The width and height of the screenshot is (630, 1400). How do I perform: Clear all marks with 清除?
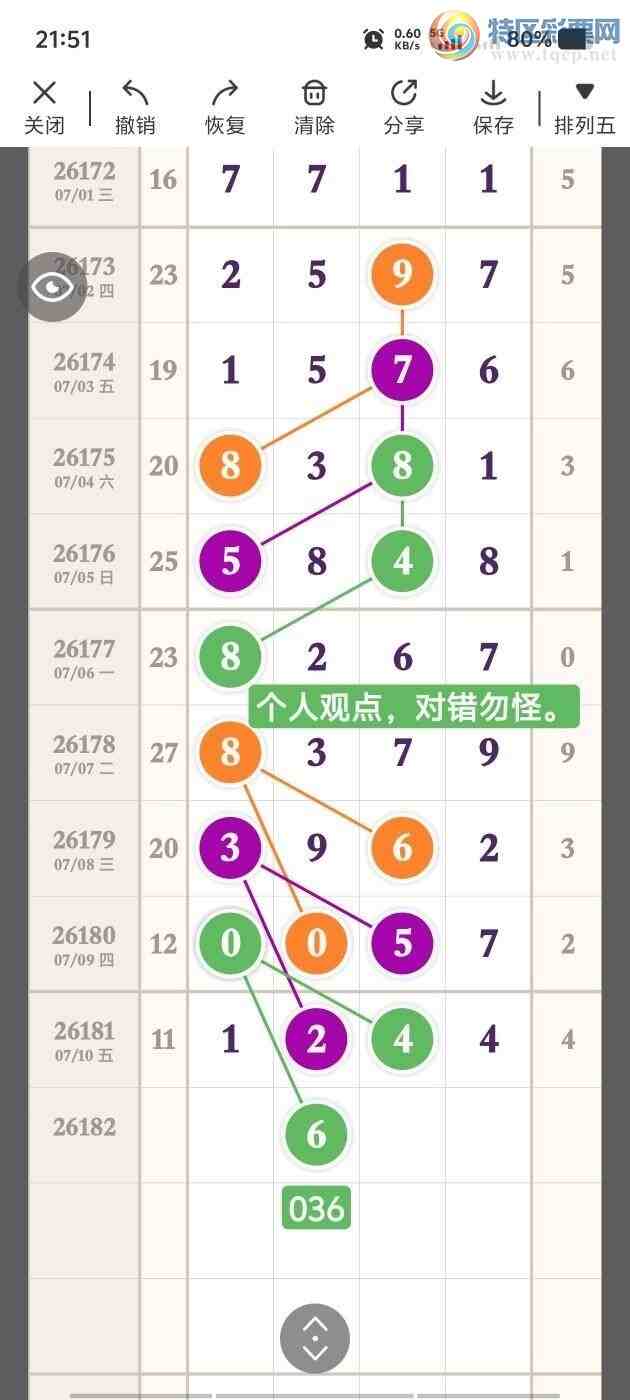[314, 108]
